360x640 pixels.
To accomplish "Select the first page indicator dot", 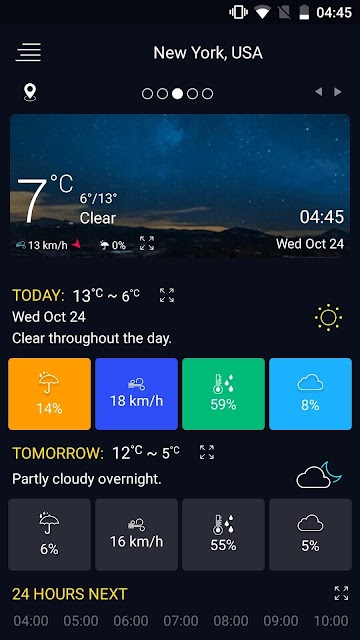I will point(147,94).
